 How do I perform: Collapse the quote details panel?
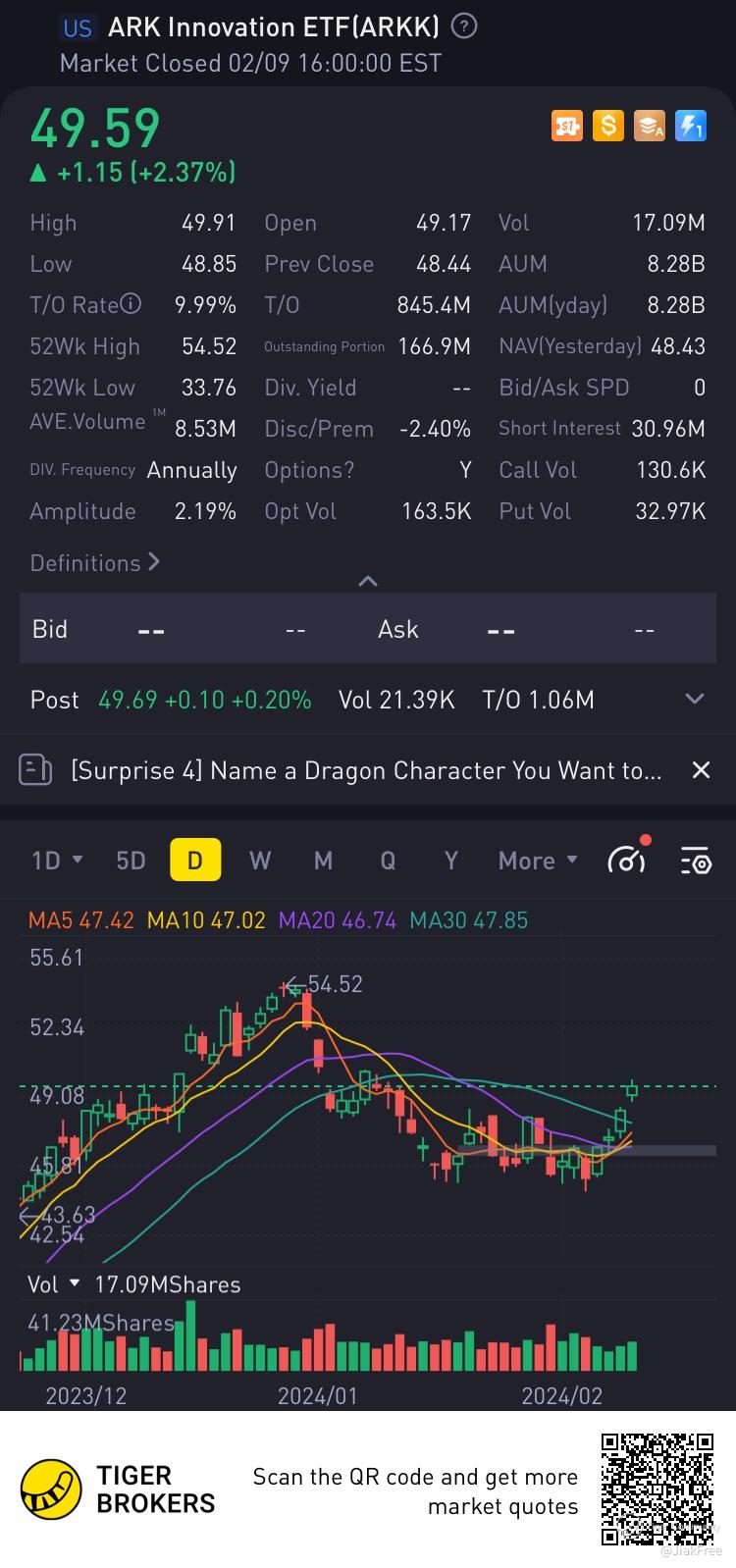point(368,581)
